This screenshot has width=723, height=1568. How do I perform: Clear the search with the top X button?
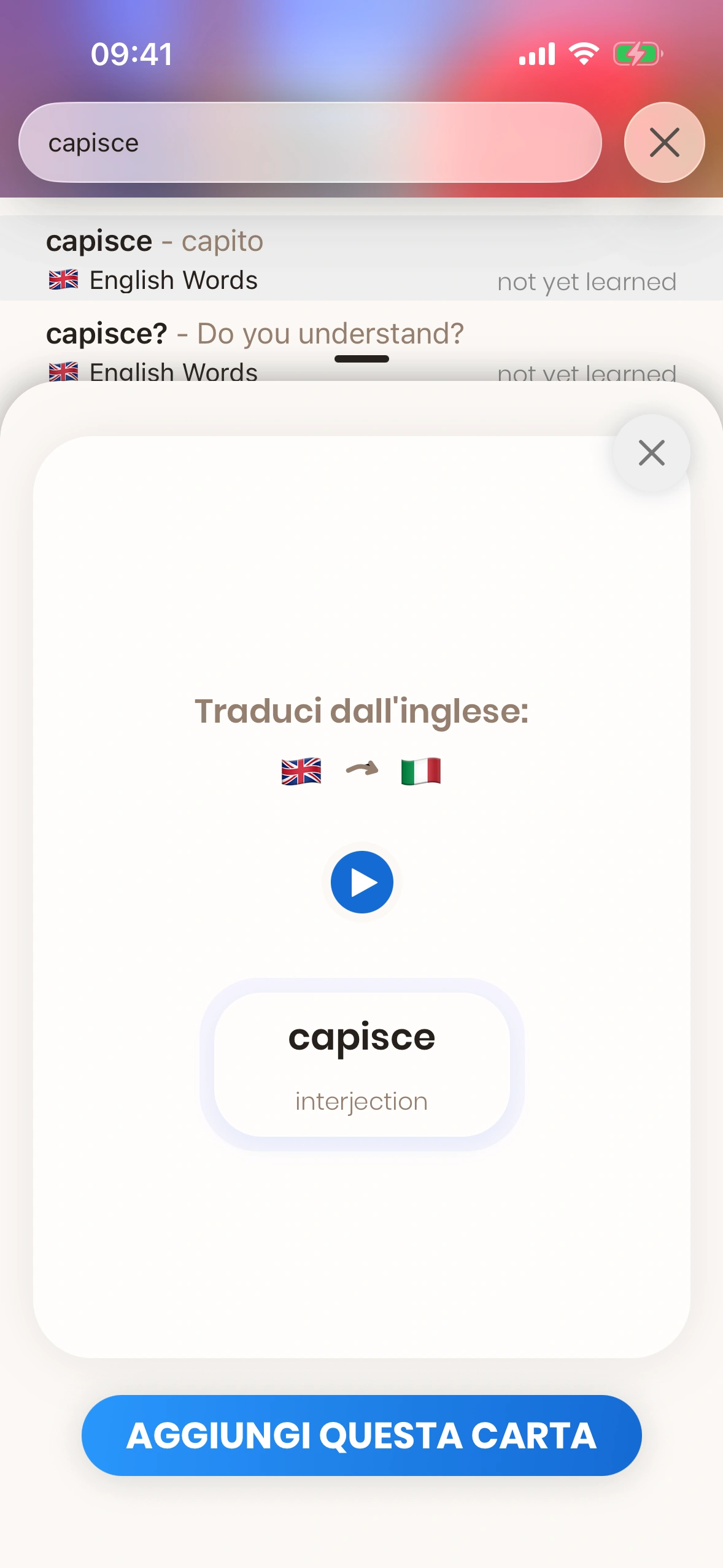(x=664, y=142)
